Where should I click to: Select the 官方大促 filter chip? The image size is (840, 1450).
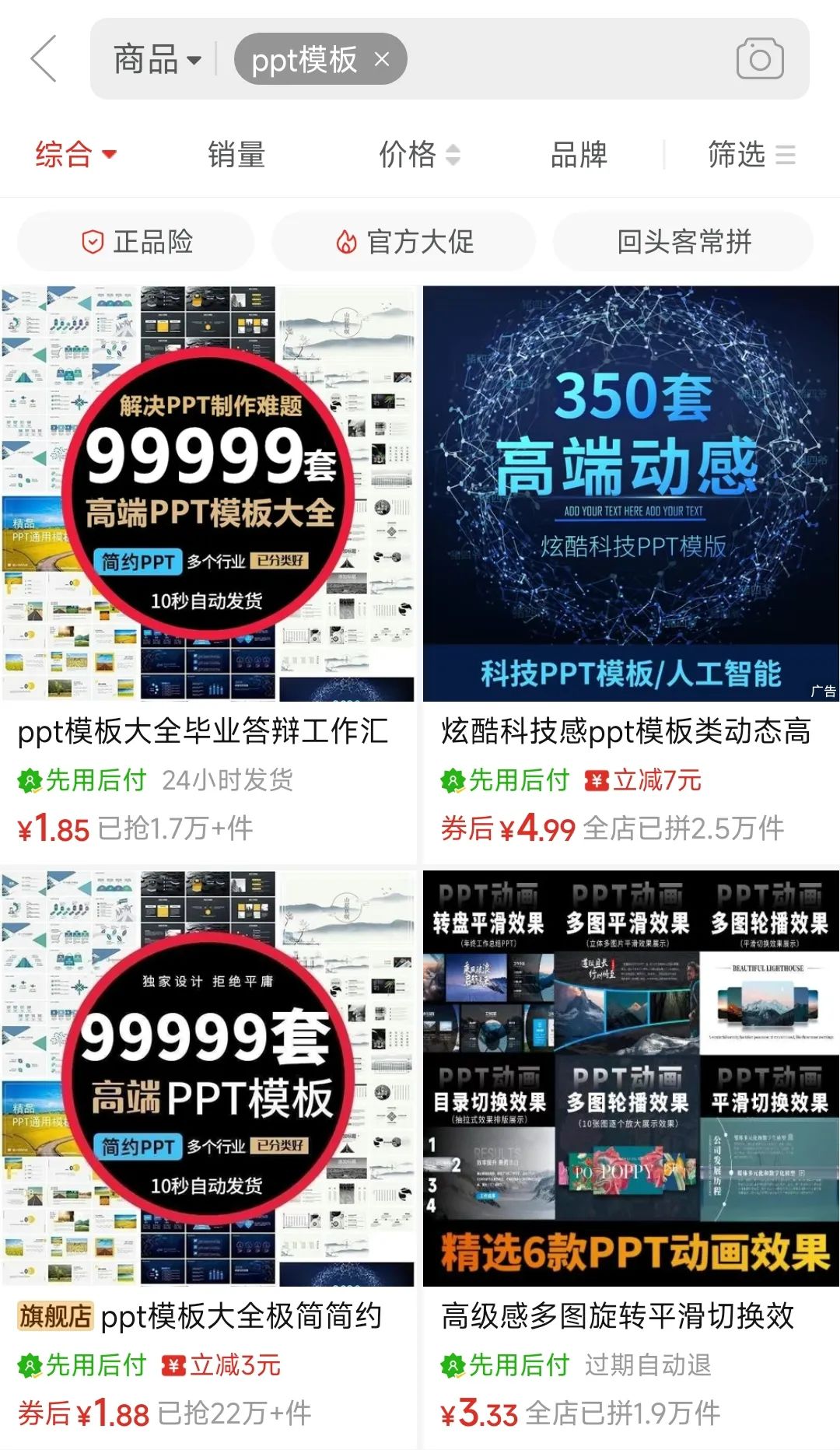404,242
